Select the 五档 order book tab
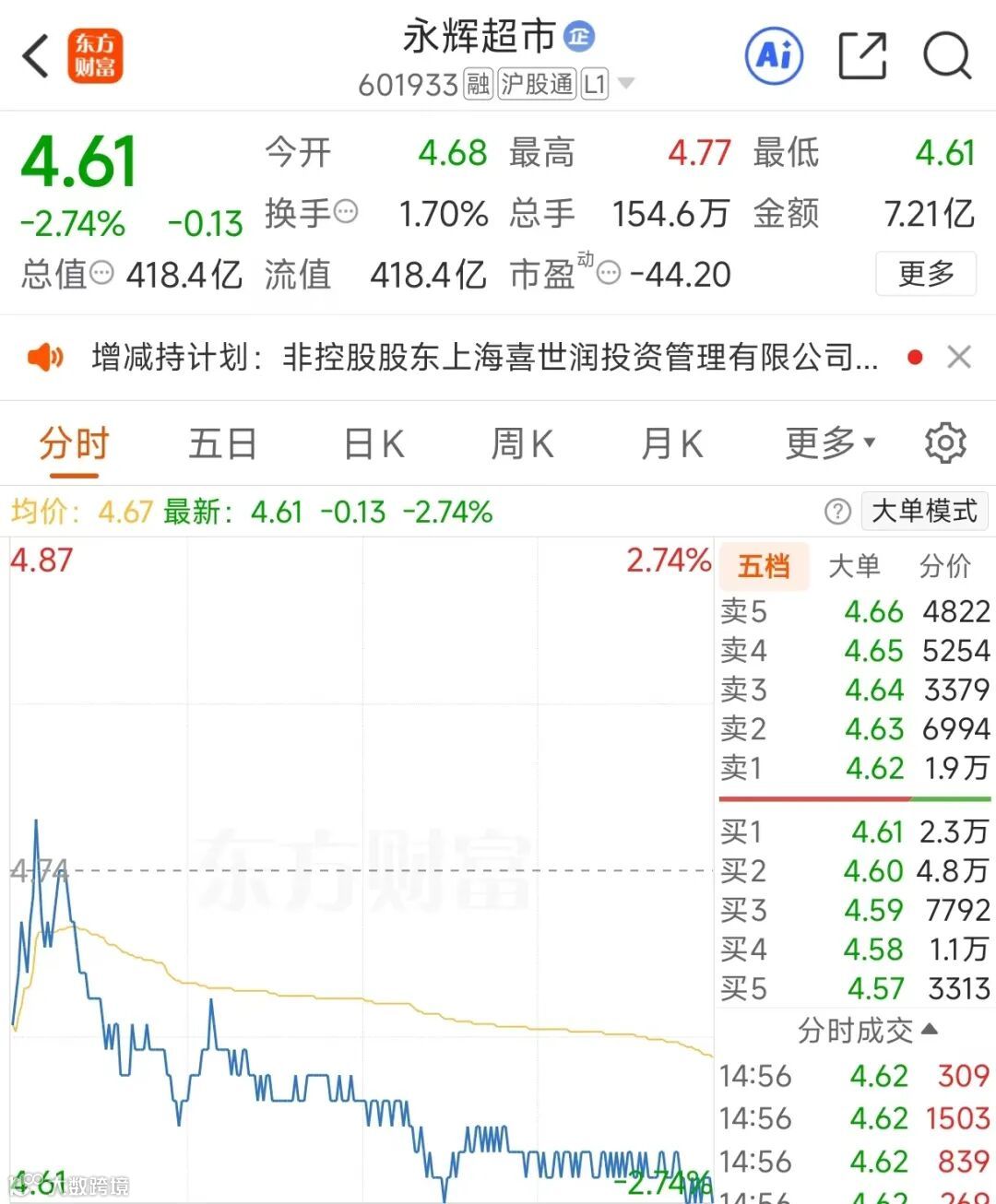The width and height of the screenshot is (996, 1204). click(x=763, y=566)
